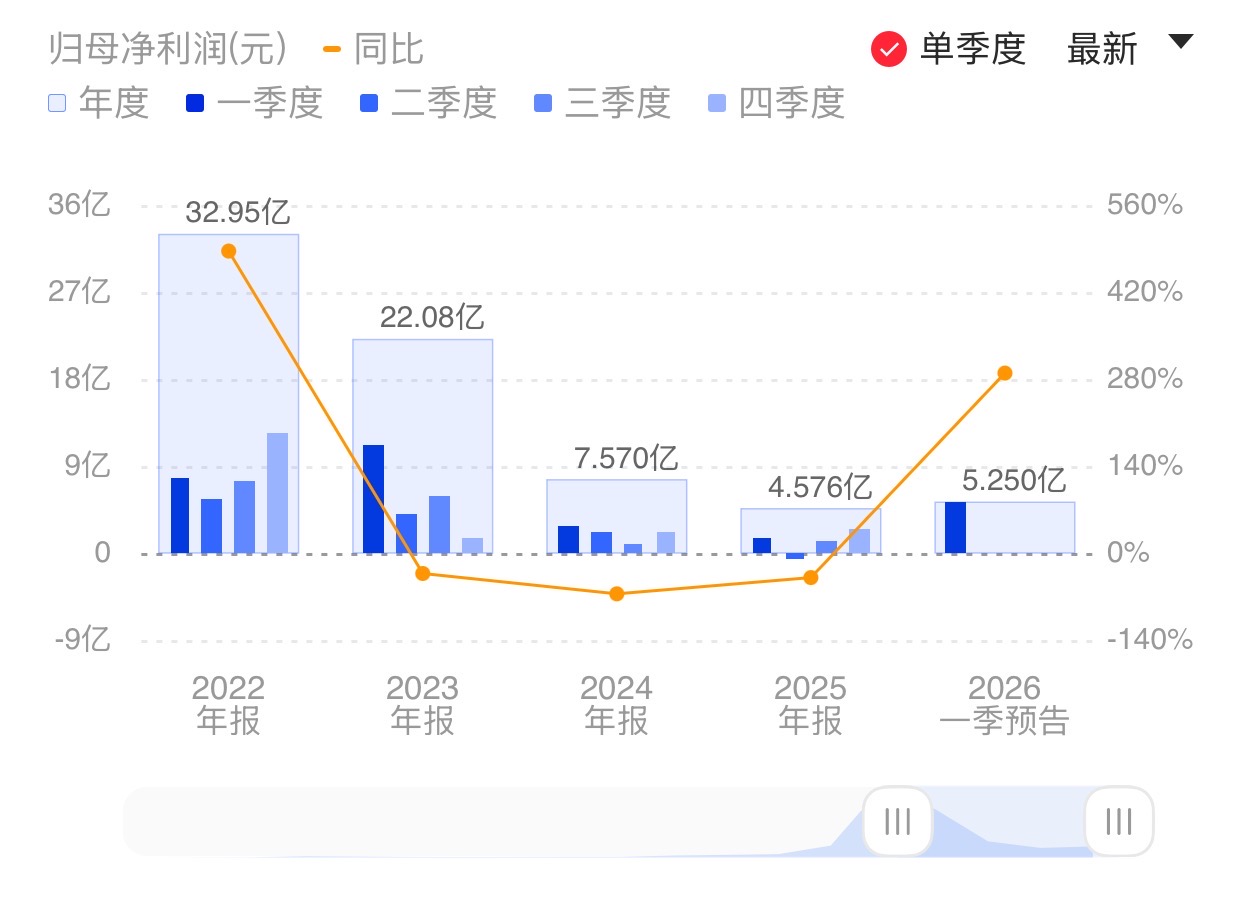This screenshot has height=899, width=1242.
Task: Toggle the 四季度 legend series
Action: click(776, 103)
